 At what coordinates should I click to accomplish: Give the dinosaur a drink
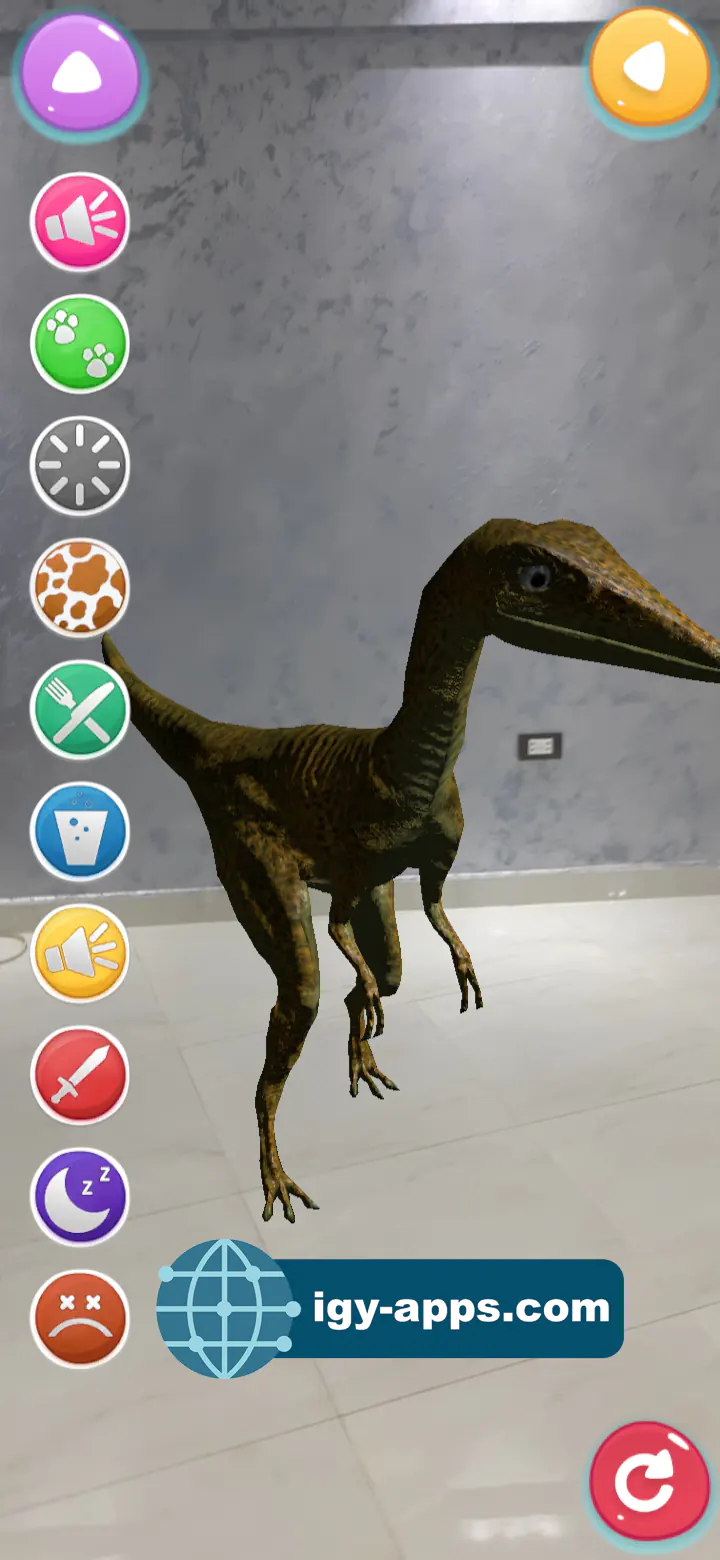coord(80,832)
